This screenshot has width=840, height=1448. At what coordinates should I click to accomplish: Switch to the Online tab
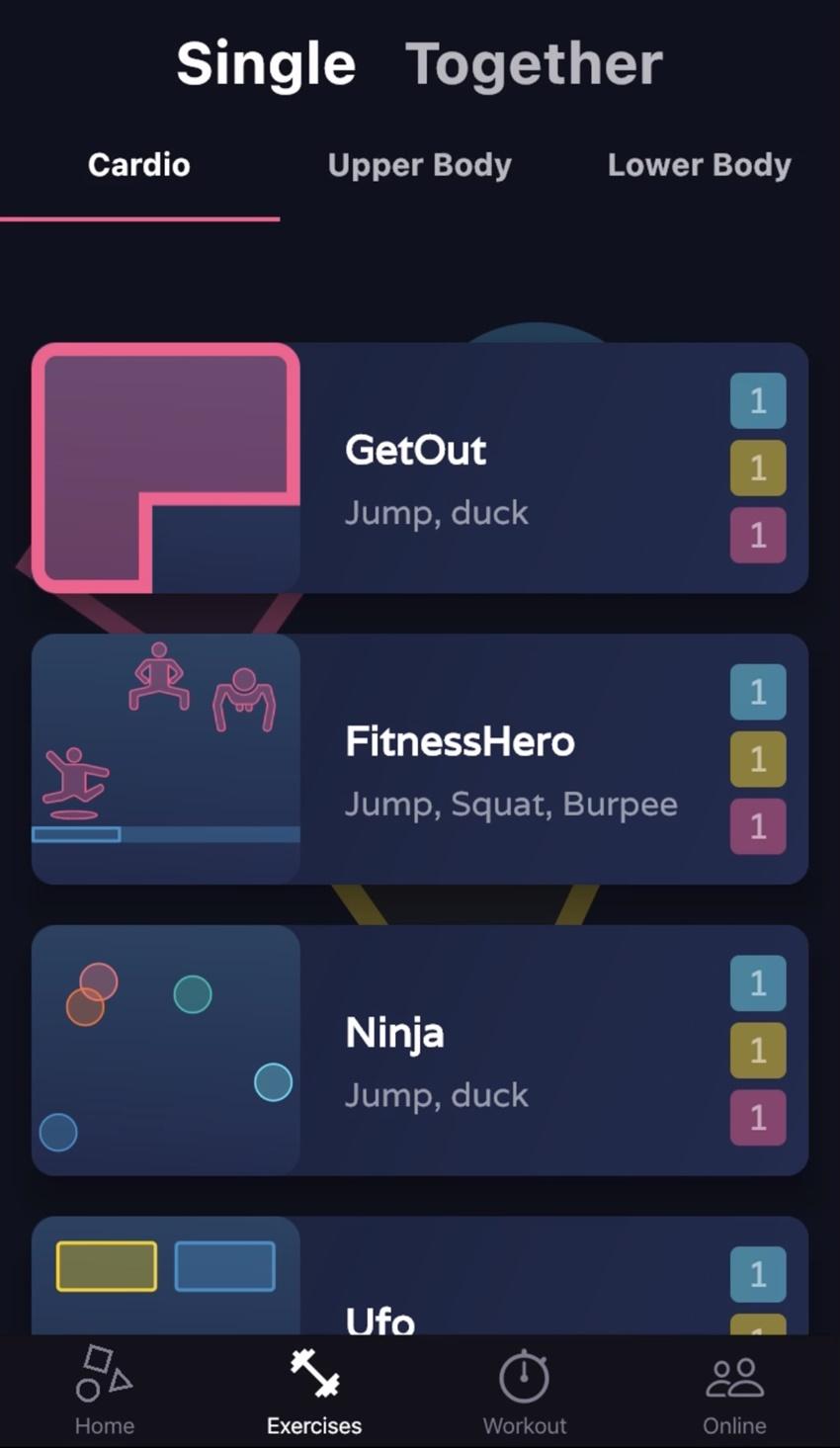point(734,1392)
